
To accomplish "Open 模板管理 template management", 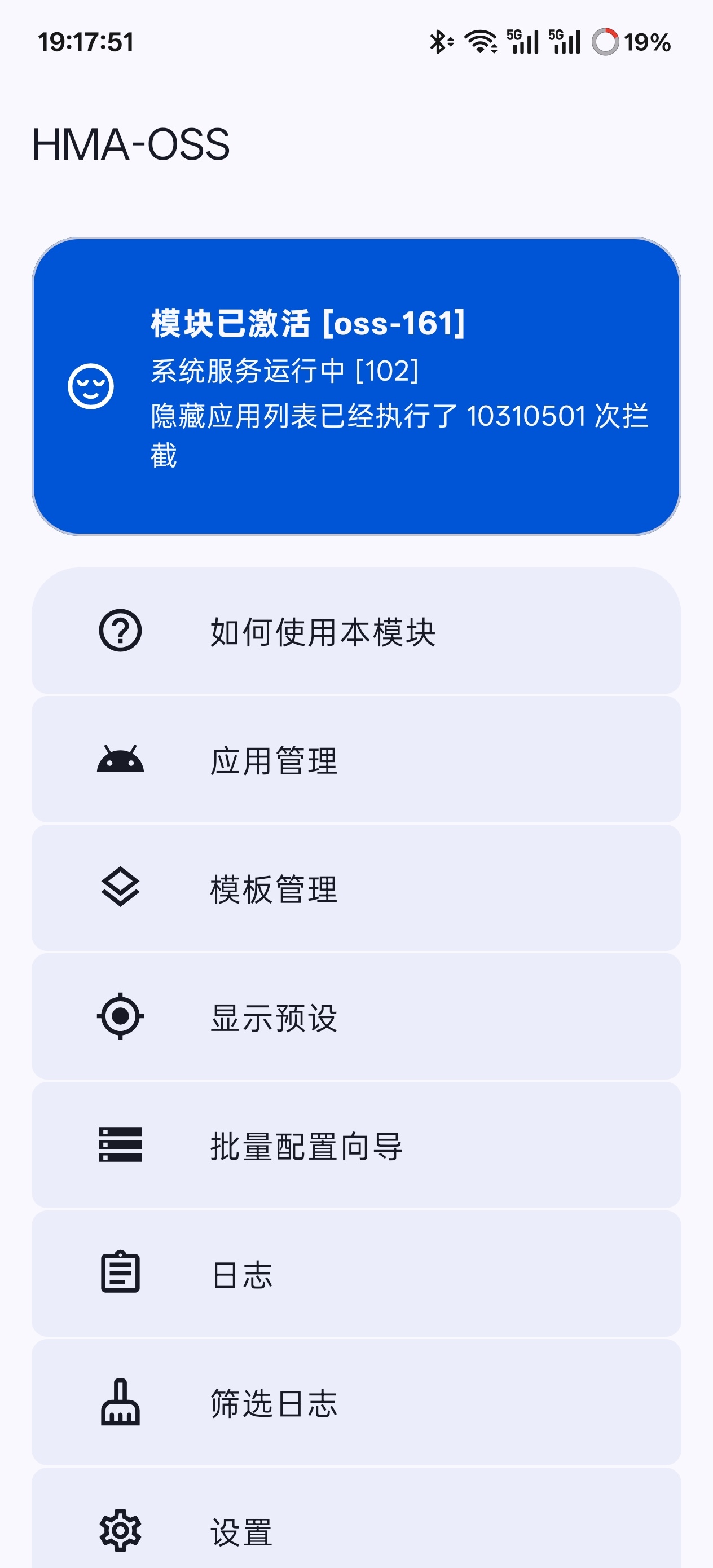I will [x=356, y=888].
